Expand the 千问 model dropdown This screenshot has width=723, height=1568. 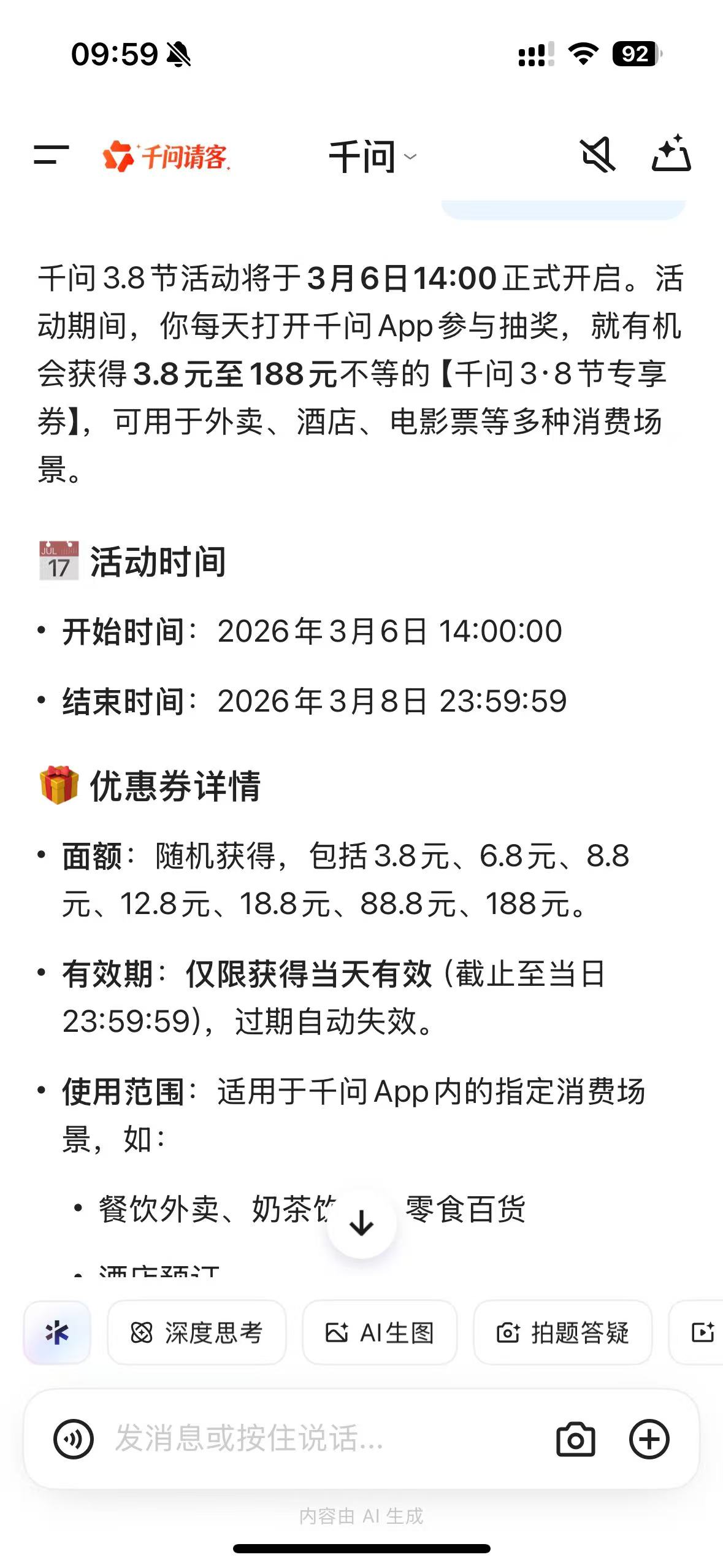tap(372, 156)
